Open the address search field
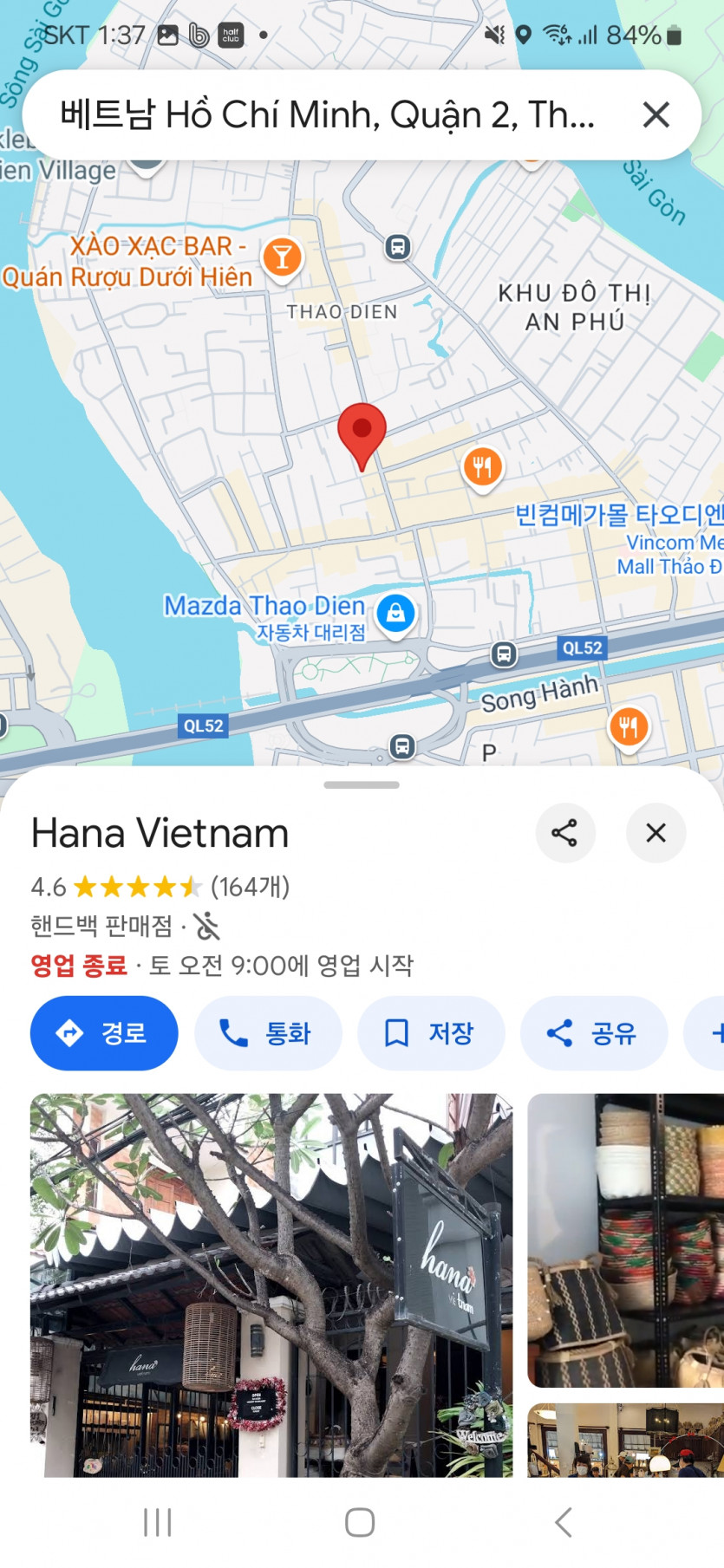724x1568 pixels. [x=328, y=114]
